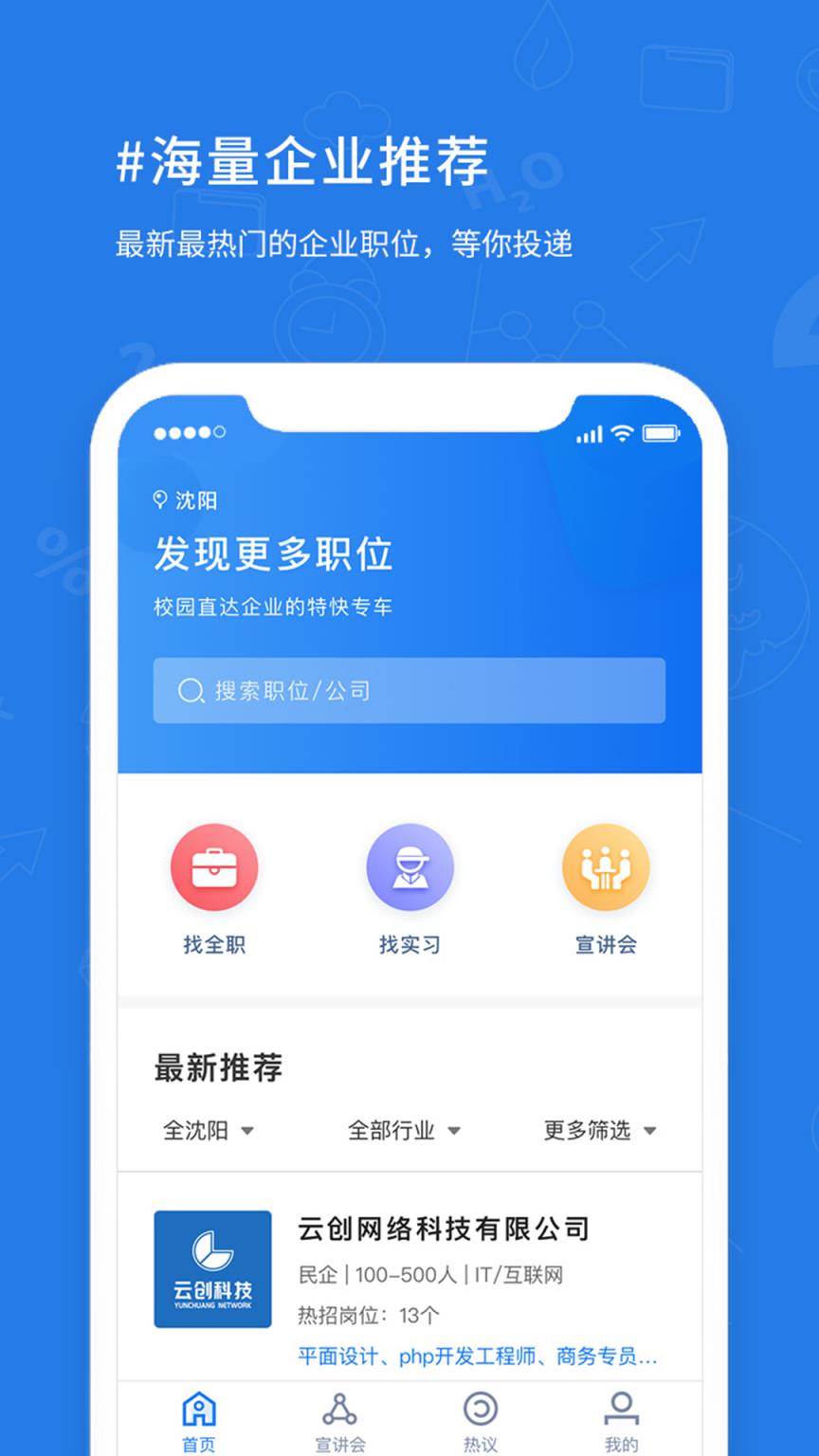Click the 最新推荐 section heading

[218, 1066]
